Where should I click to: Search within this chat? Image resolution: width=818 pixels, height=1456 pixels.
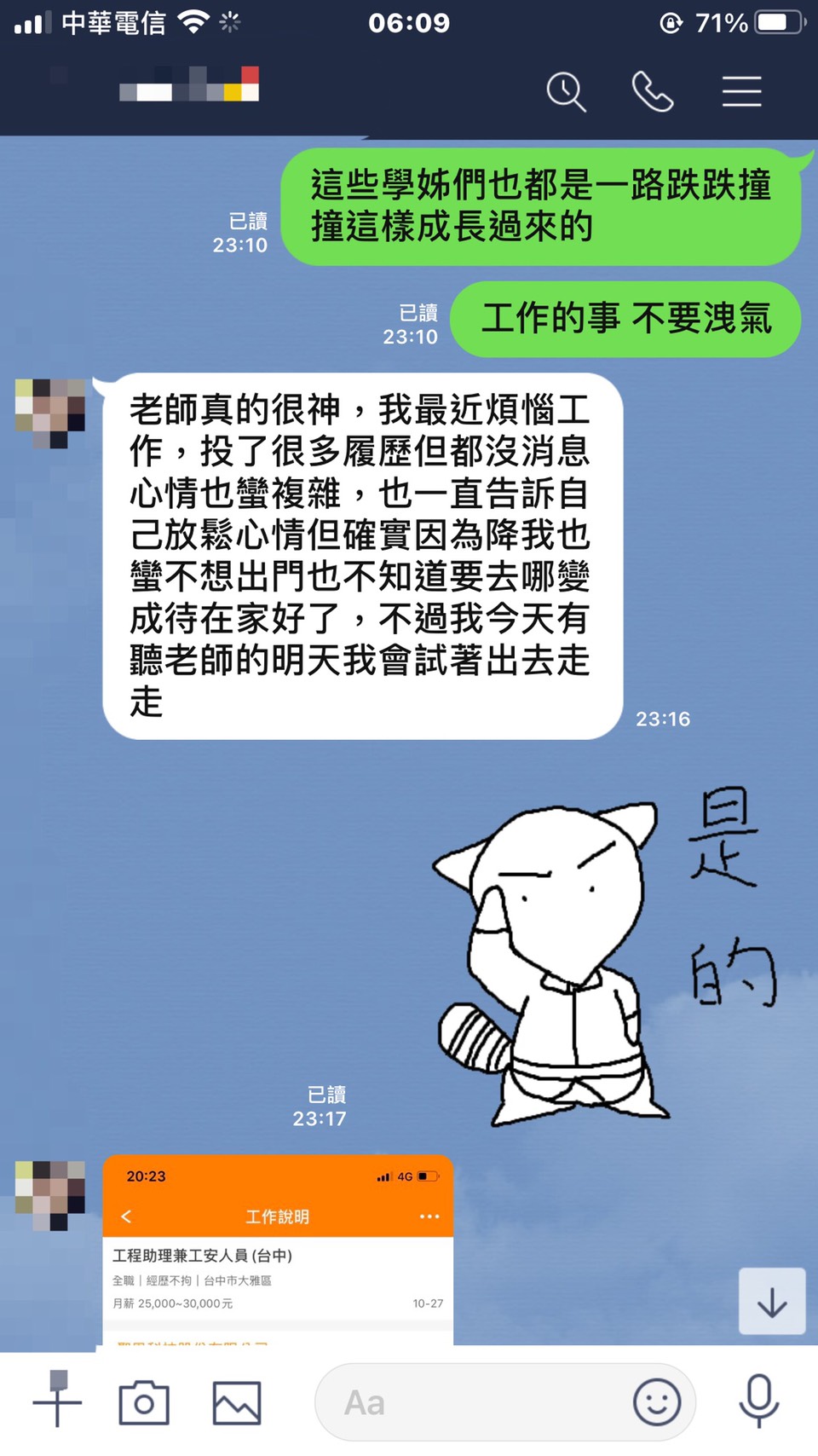click(566, 91)
